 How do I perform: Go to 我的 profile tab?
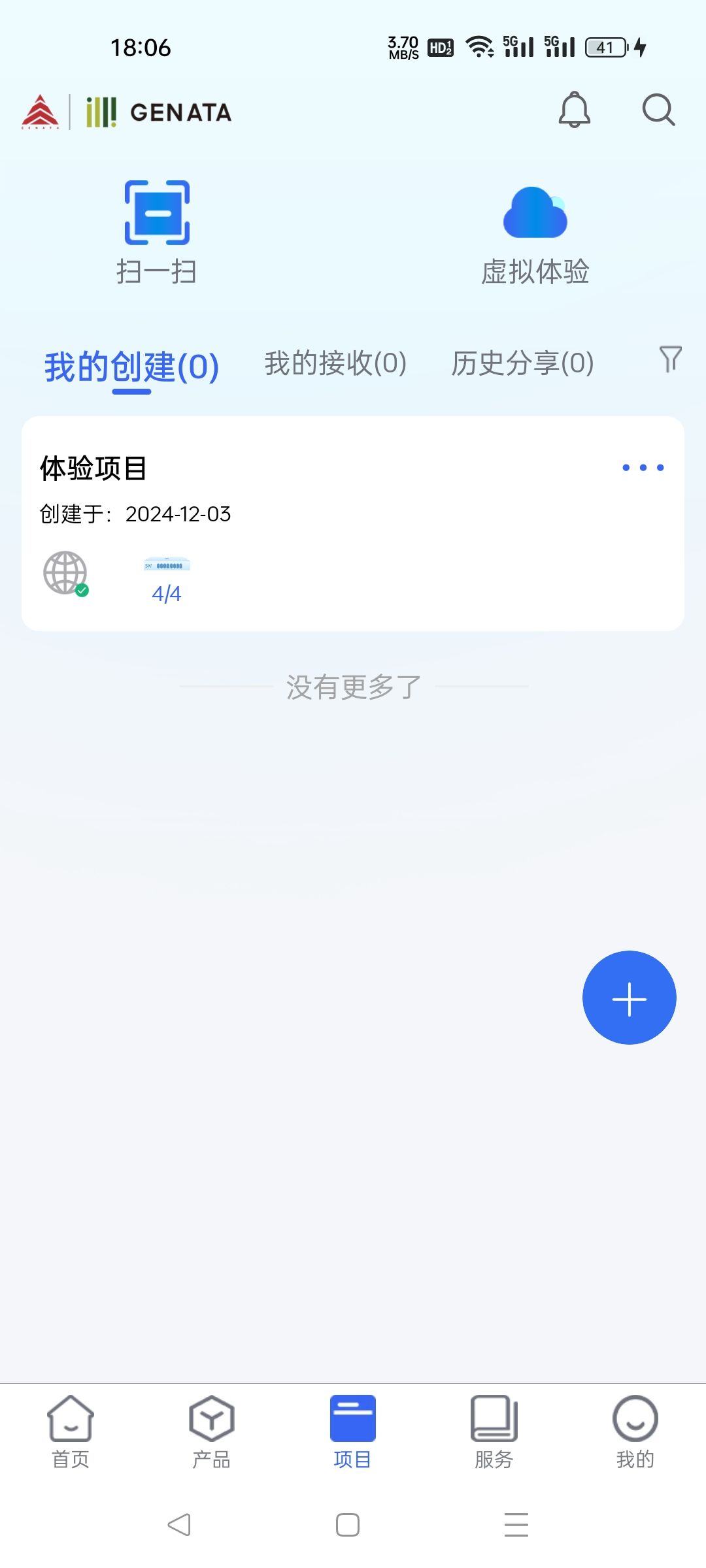tap(635, 1432)
